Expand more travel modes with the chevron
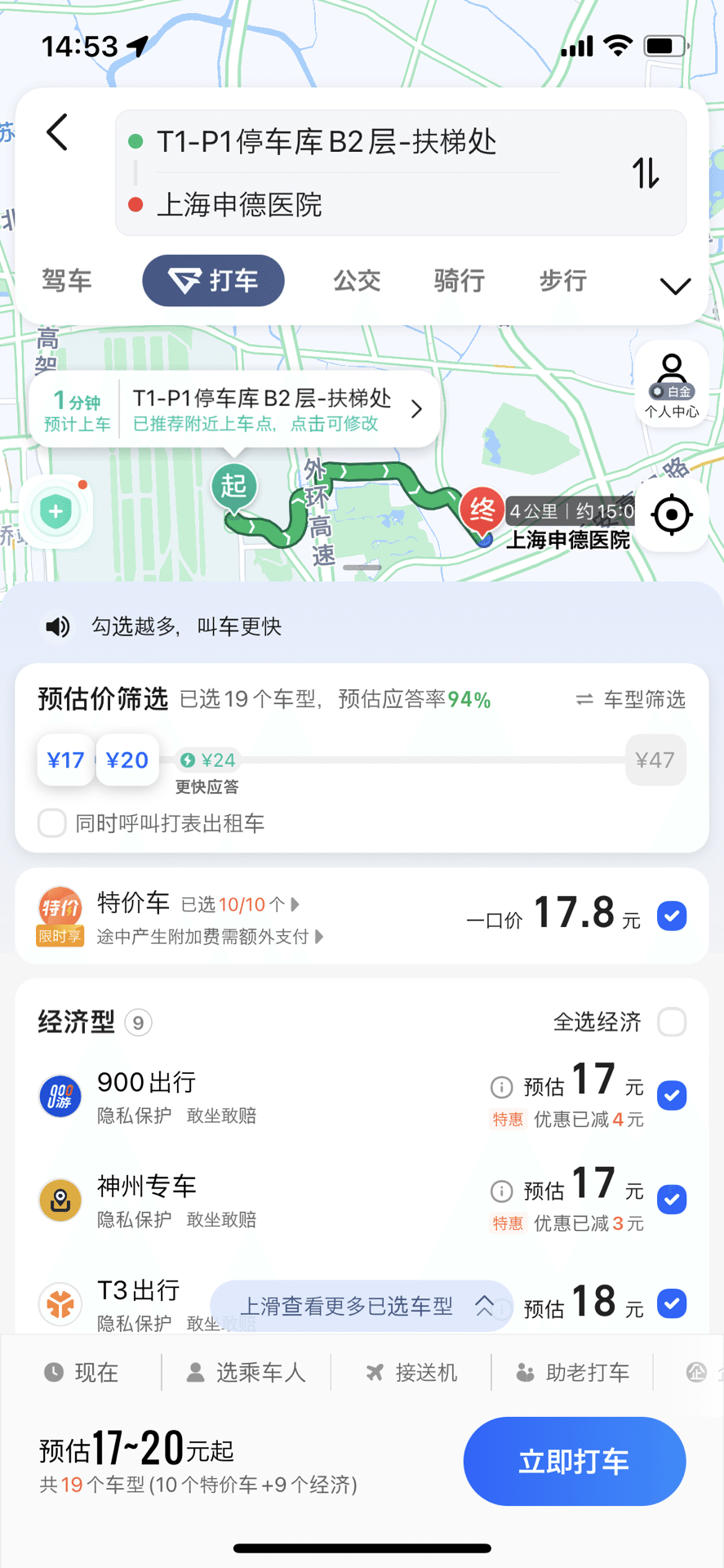Image resolution: width=724 pixels, height=1568 pixels. [675, 286]
